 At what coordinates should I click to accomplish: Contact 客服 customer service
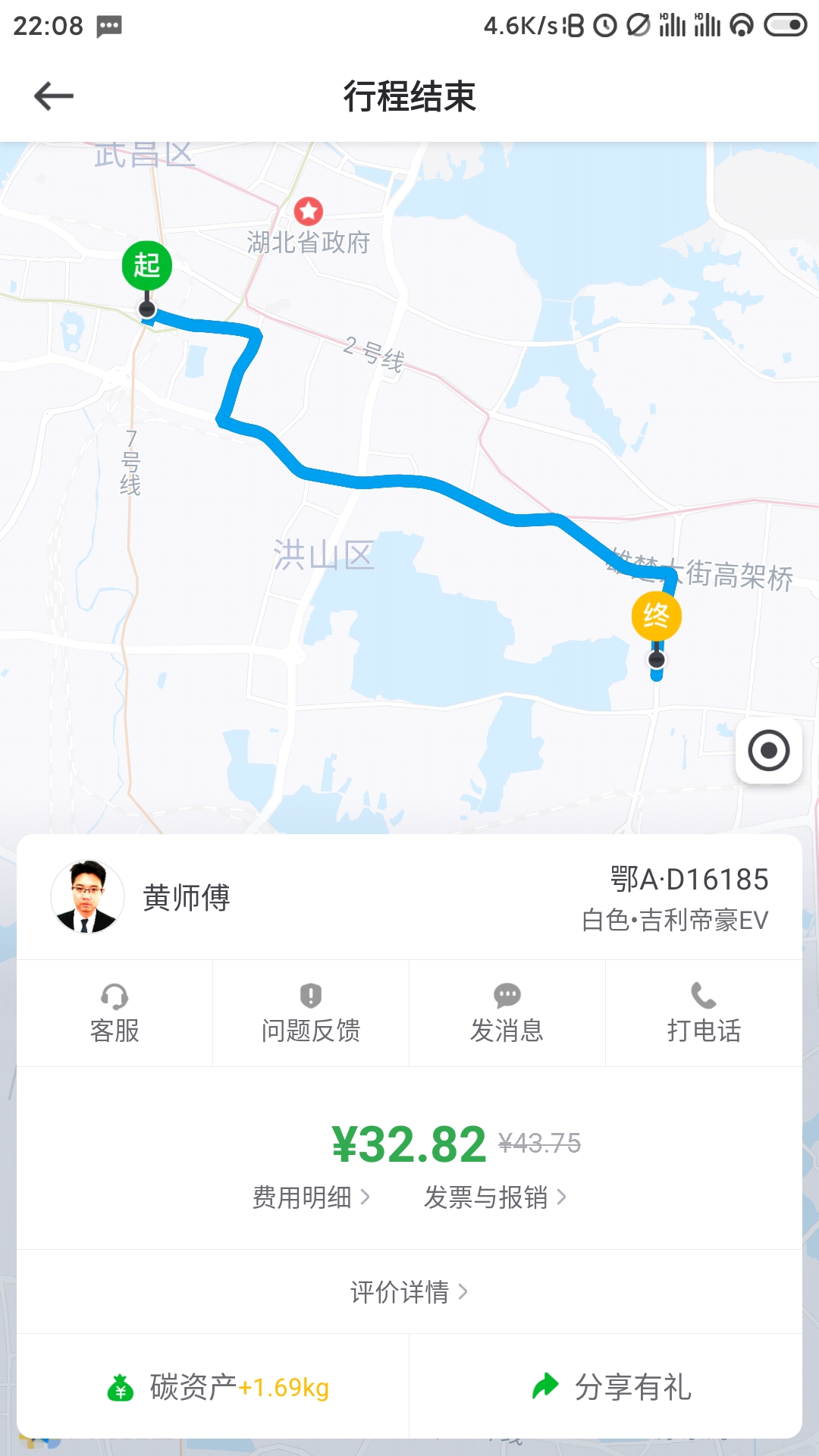(x=115, y=1014)
